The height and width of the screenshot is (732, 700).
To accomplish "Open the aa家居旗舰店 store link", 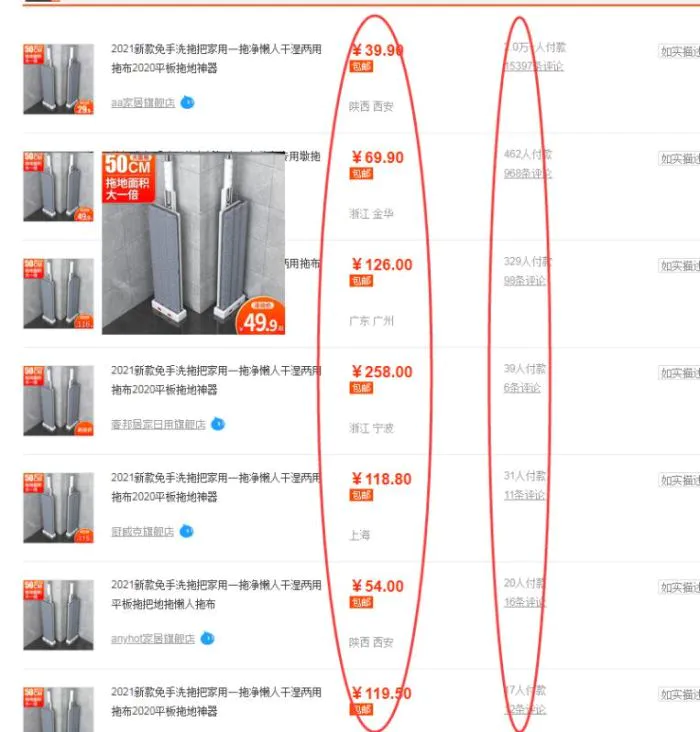I will (142, 102).
